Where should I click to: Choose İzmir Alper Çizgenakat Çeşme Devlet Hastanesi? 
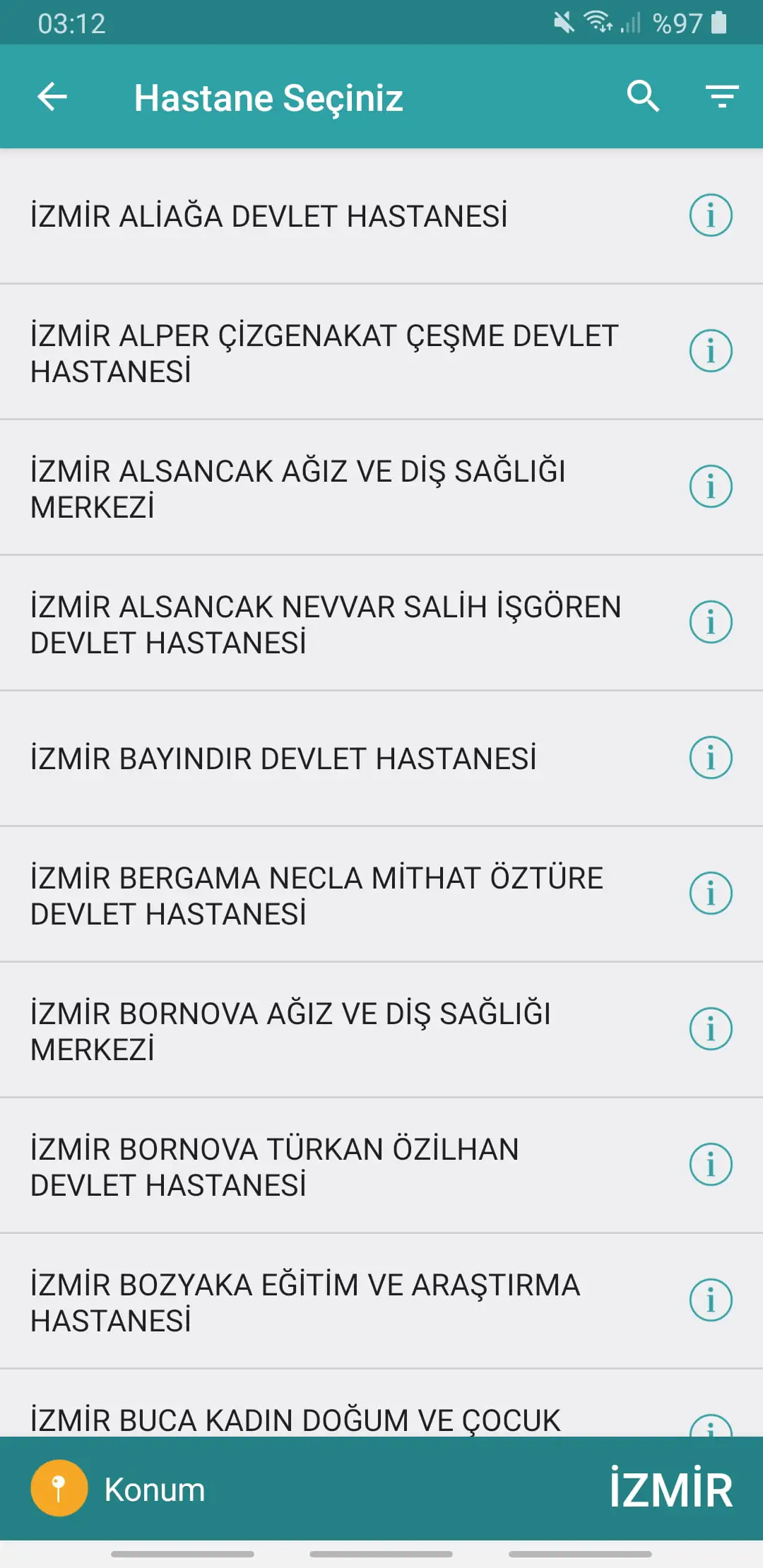[324, 353]
